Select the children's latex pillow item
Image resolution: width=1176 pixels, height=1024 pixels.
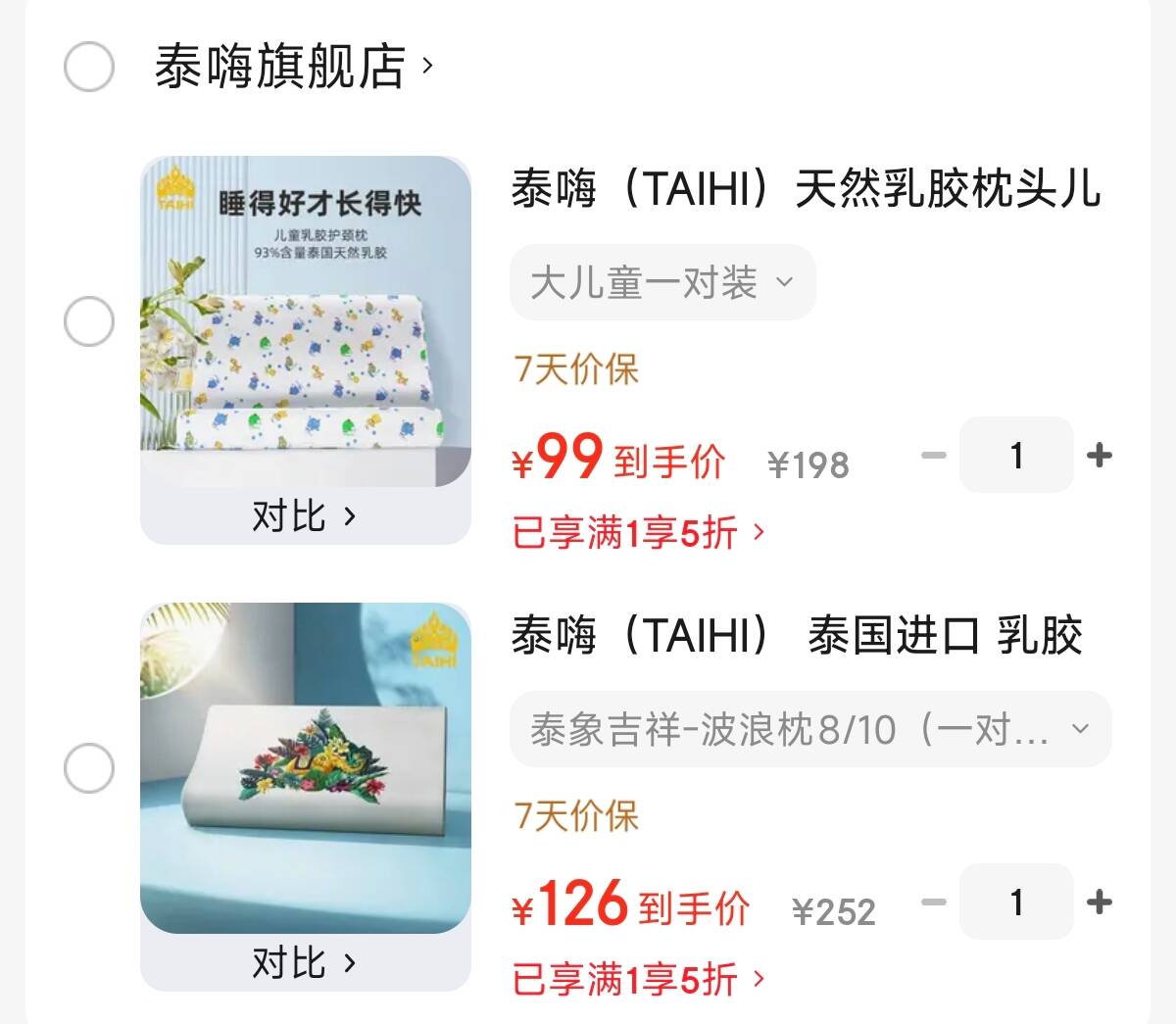click(89, 321)
